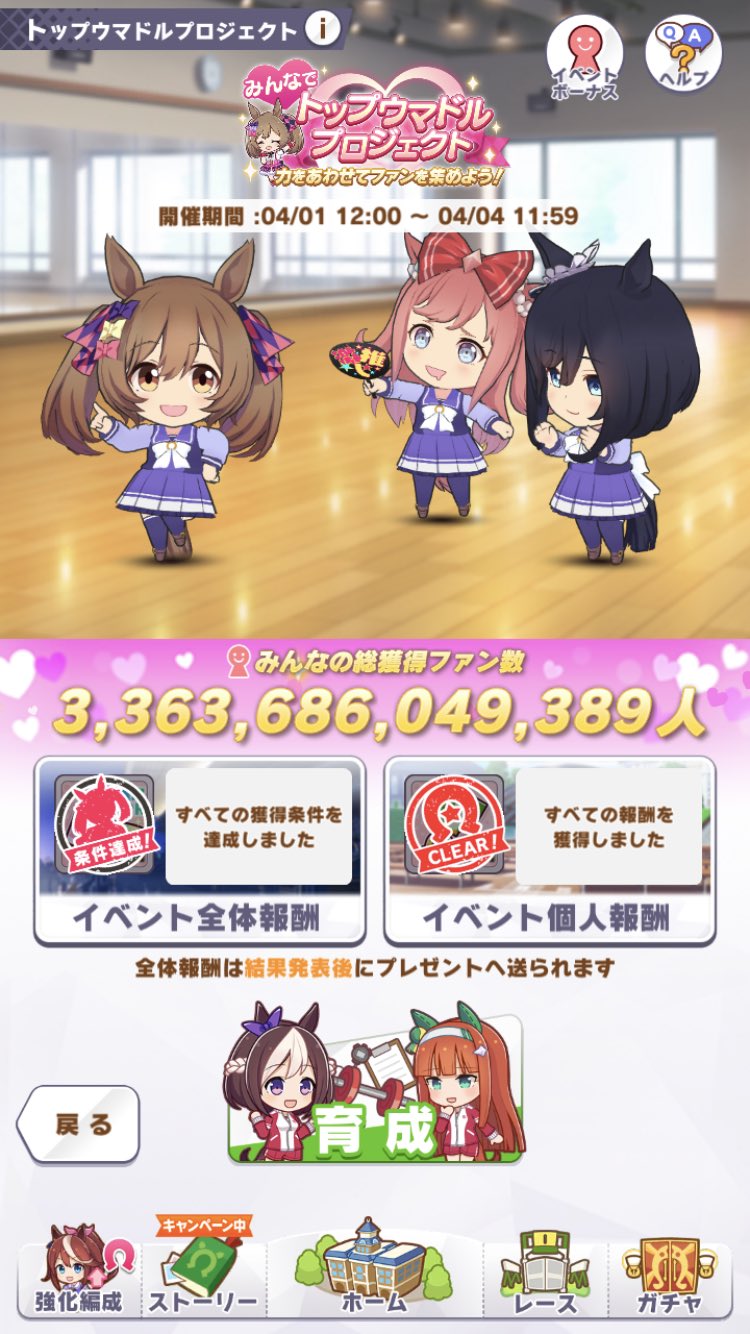Switch to the 強化編成 tab
The height and width of the screenshot is (1334, 750).
point(80,1272)
